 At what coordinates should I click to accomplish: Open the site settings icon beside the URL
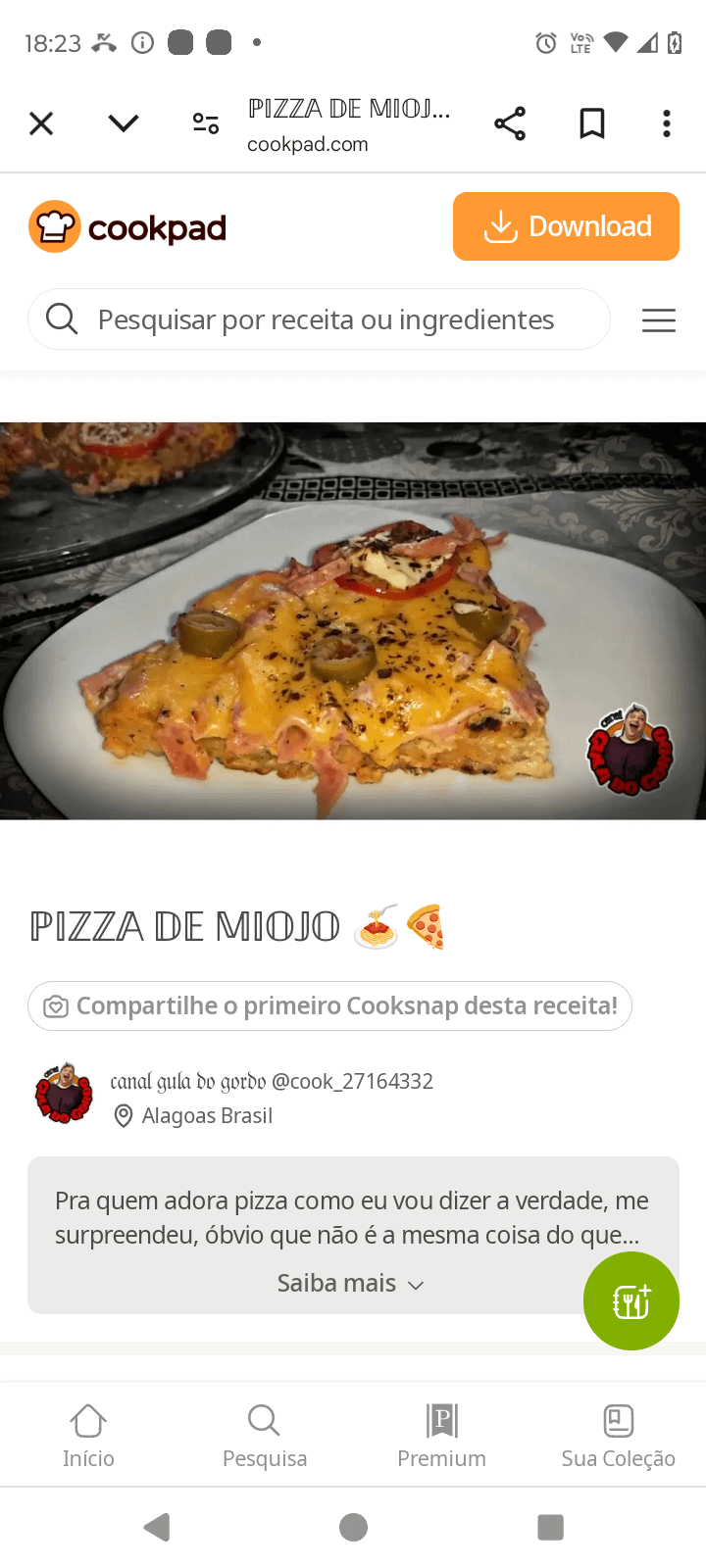(x=206, y=123)
